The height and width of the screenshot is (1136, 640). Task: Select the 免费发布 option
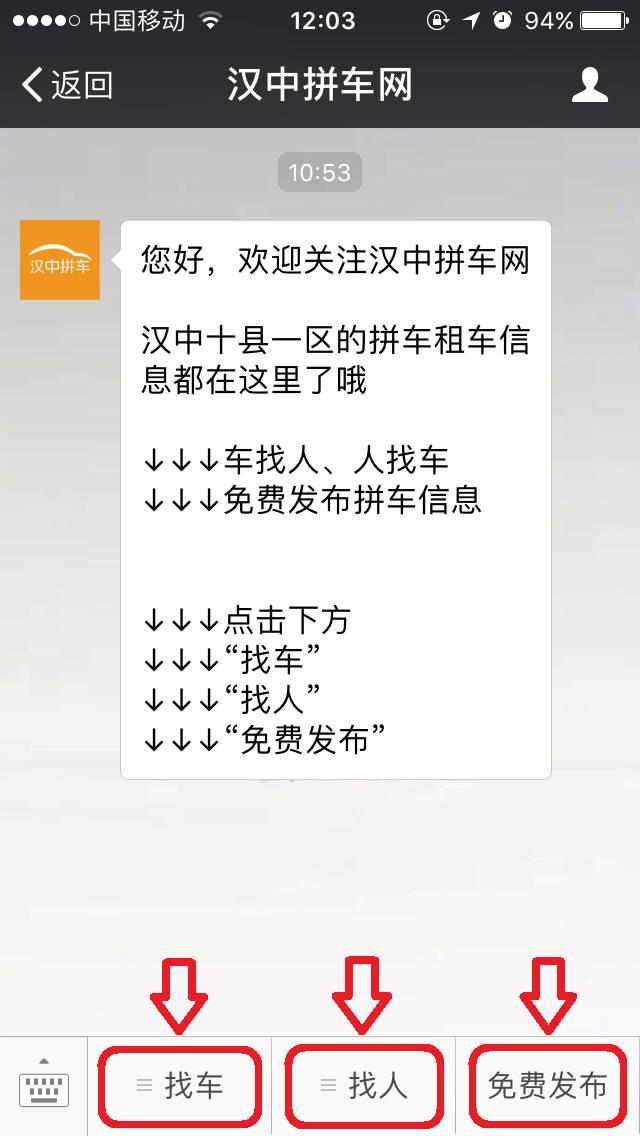tap(547, 1086)
